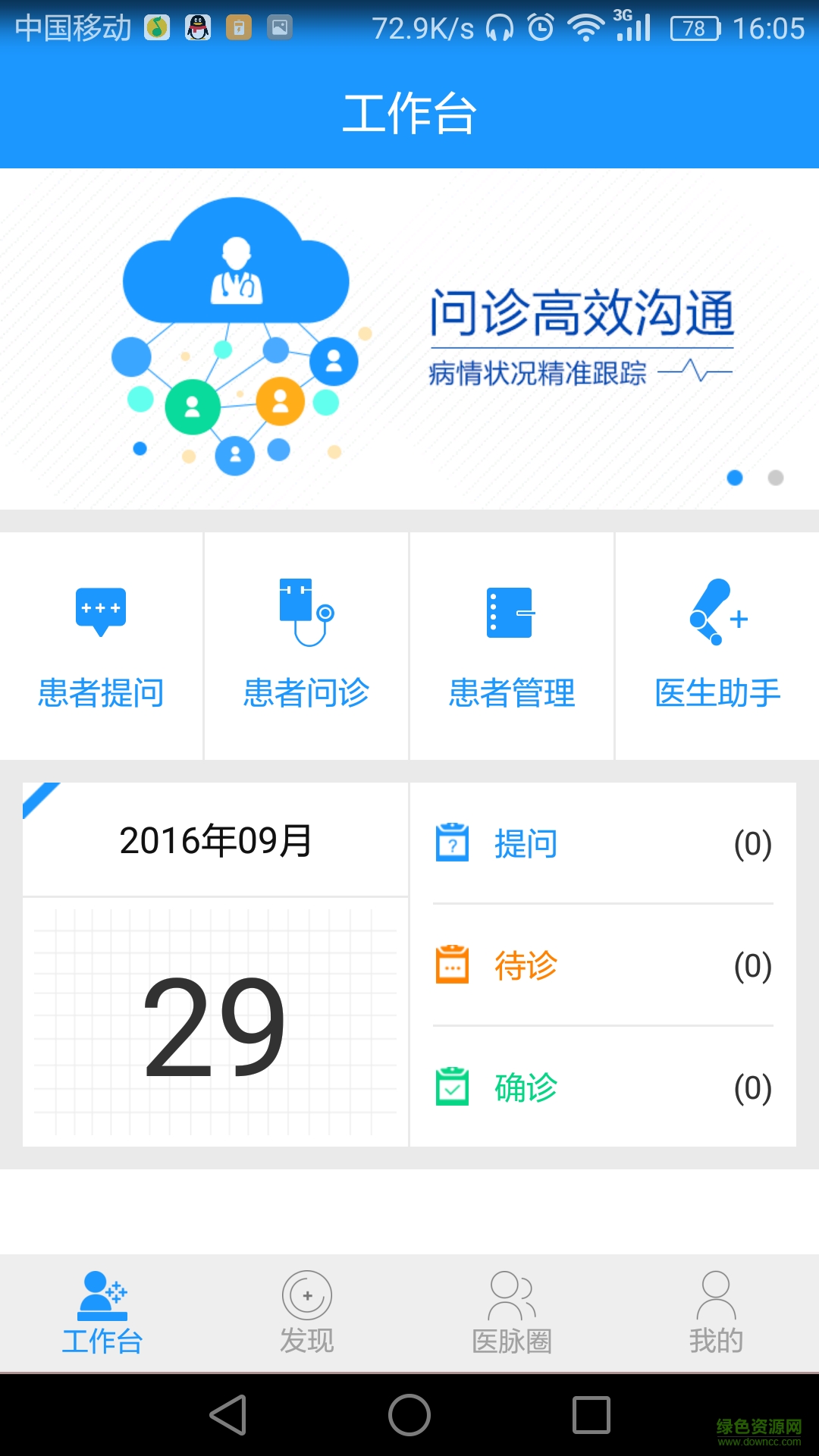Open 患者提问 patient questions
819x1456 pixels.
(x=101, y=646)
